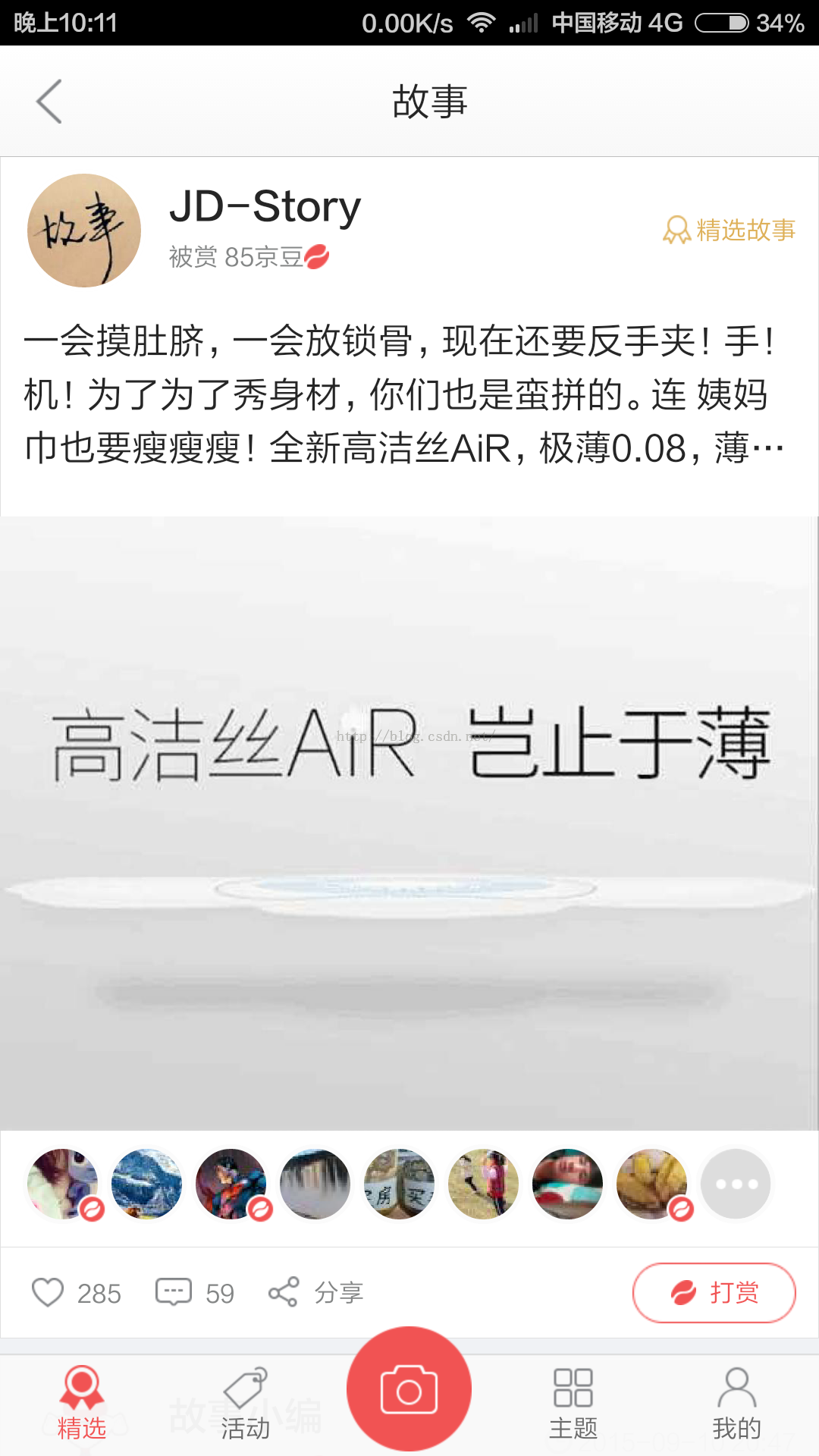Image resolution: width=819 pixels, height=1456 pixels.
Task: Open the comments with 59 replies
Action: pos(194,1292)
